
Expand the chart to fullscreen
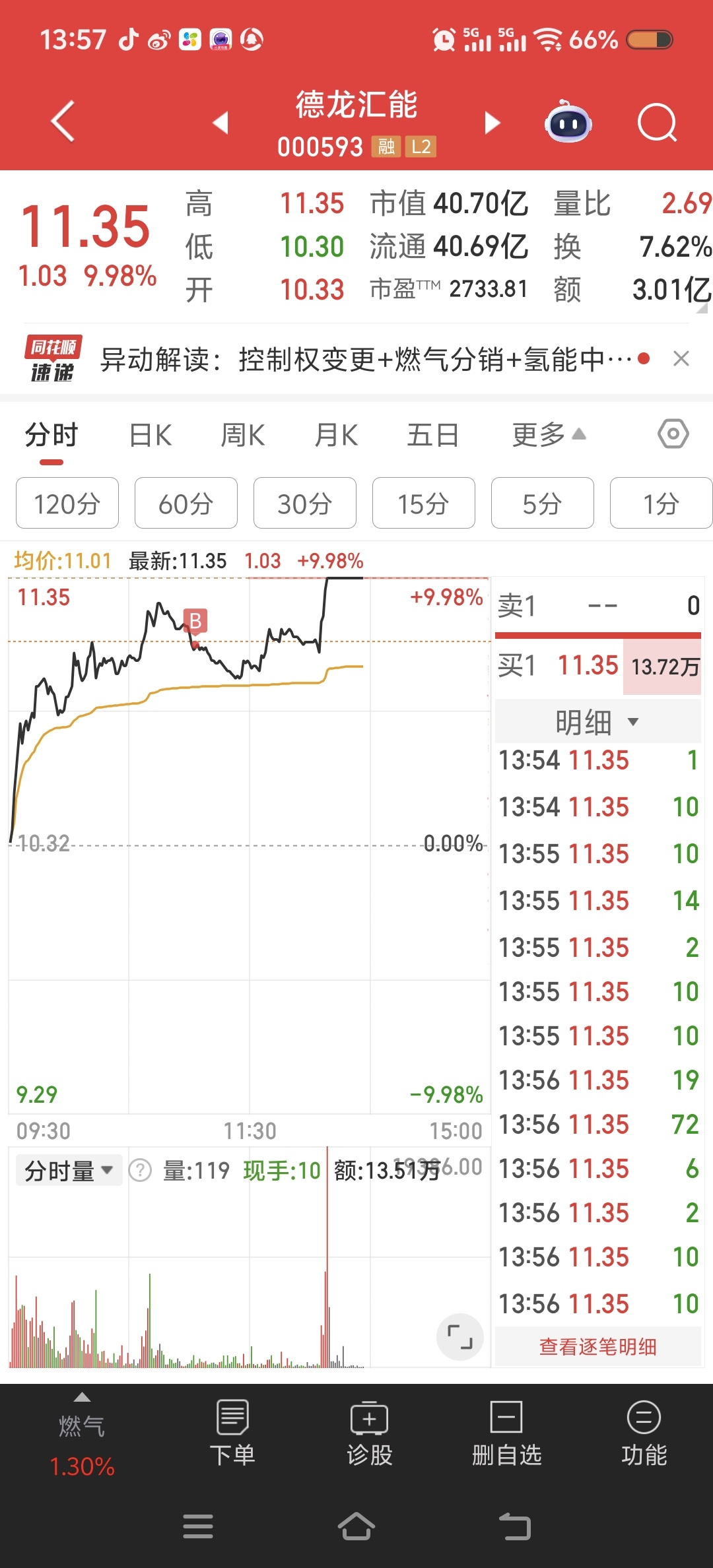(459, 1337)
